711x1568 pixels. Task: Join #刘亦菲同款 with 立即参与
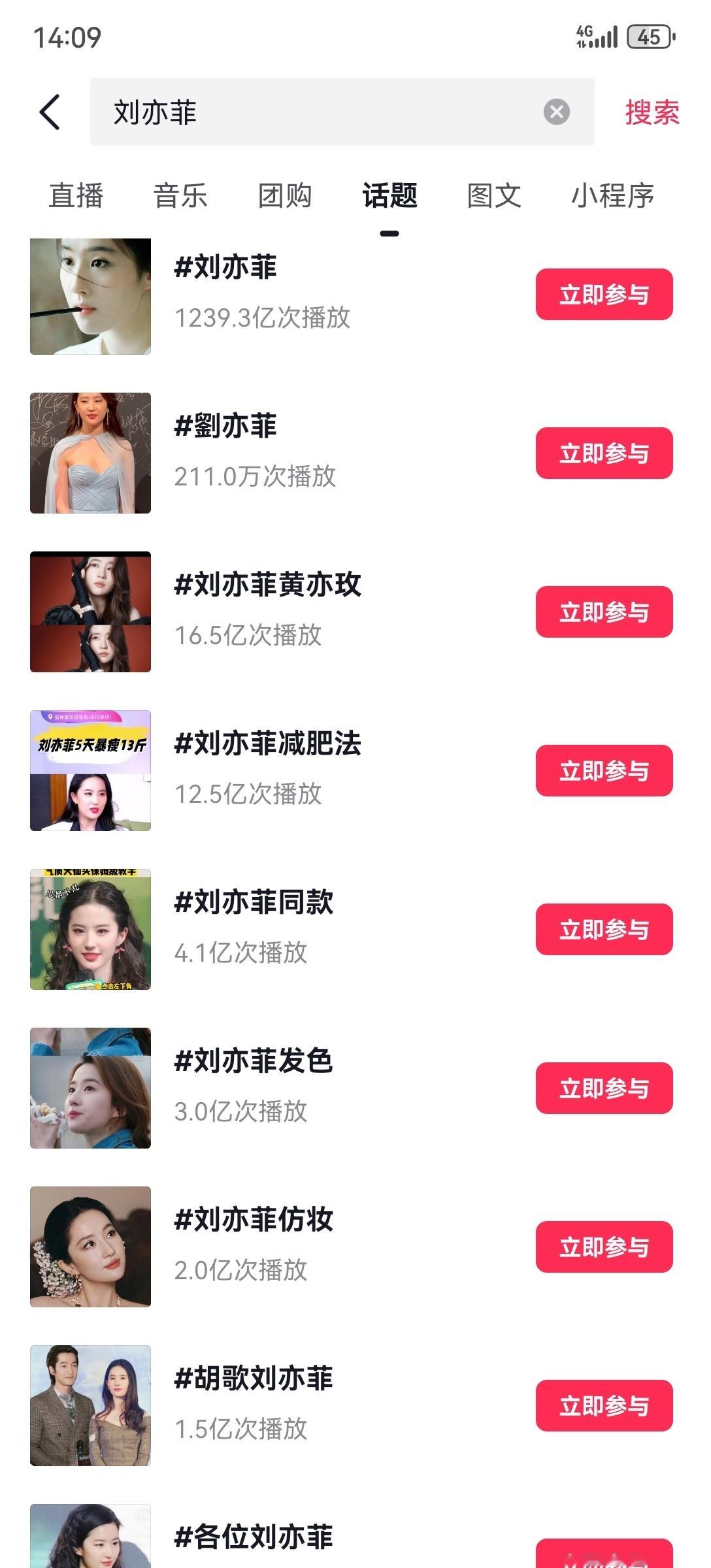pyautogui.click(x=604, y=929)
